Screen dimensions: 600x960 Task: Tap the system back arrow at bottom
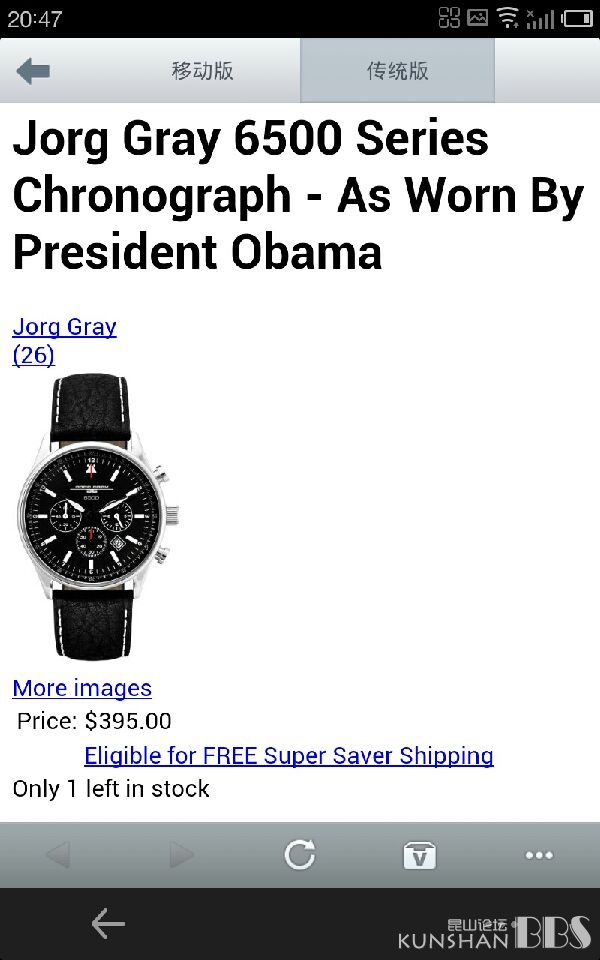pos(108,923)
